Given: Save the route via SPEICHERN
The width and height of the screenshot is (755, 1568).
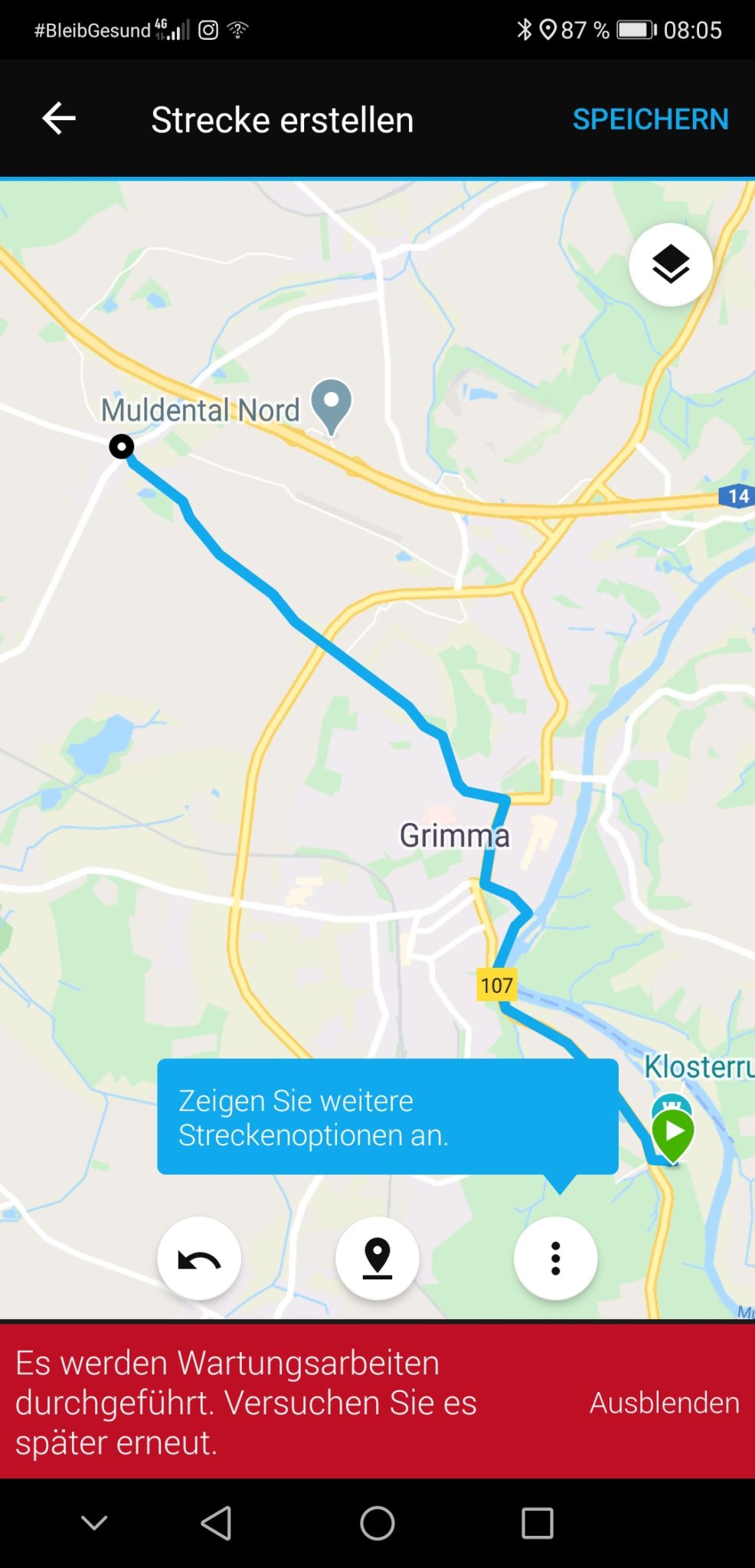Looking at the screenshot, I should point(650,119).
